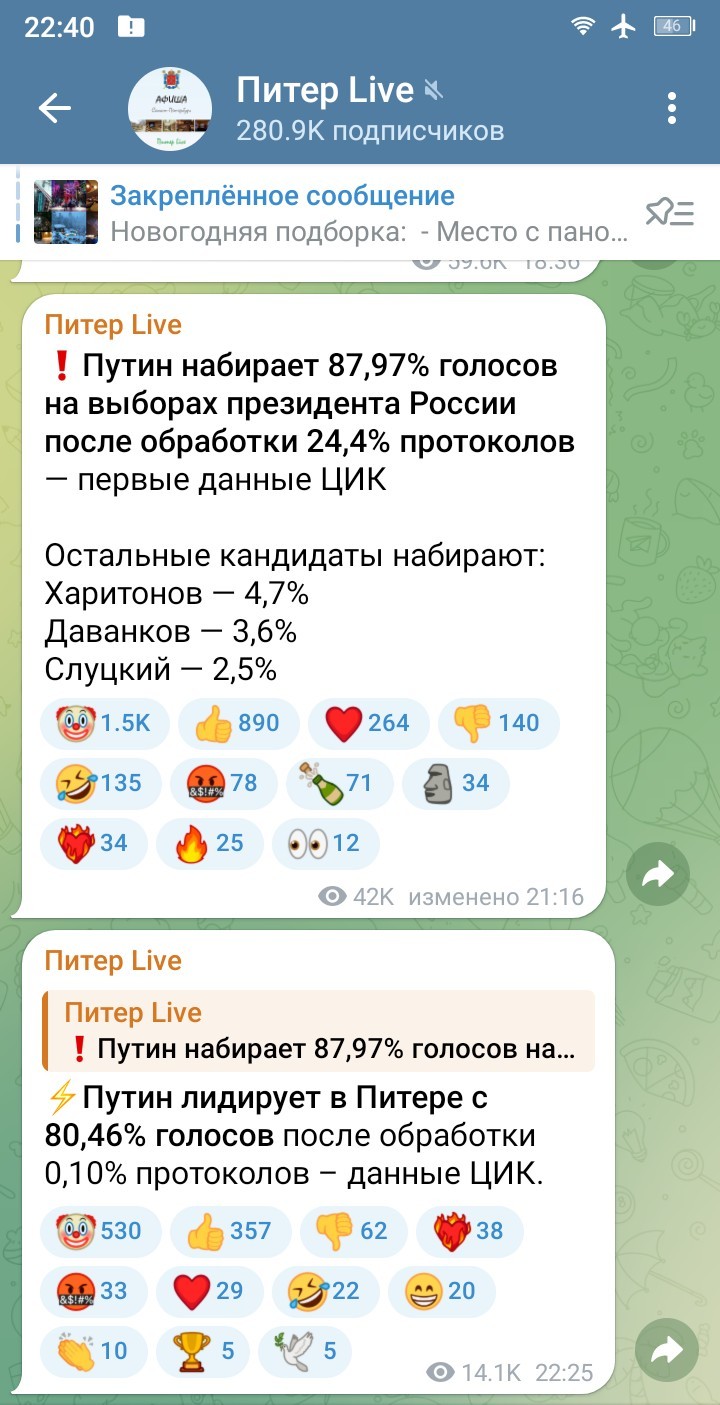The image size is (720, 1405).
Task: Open the pinned Новогодняя подборка message
Action: (330, 213)
